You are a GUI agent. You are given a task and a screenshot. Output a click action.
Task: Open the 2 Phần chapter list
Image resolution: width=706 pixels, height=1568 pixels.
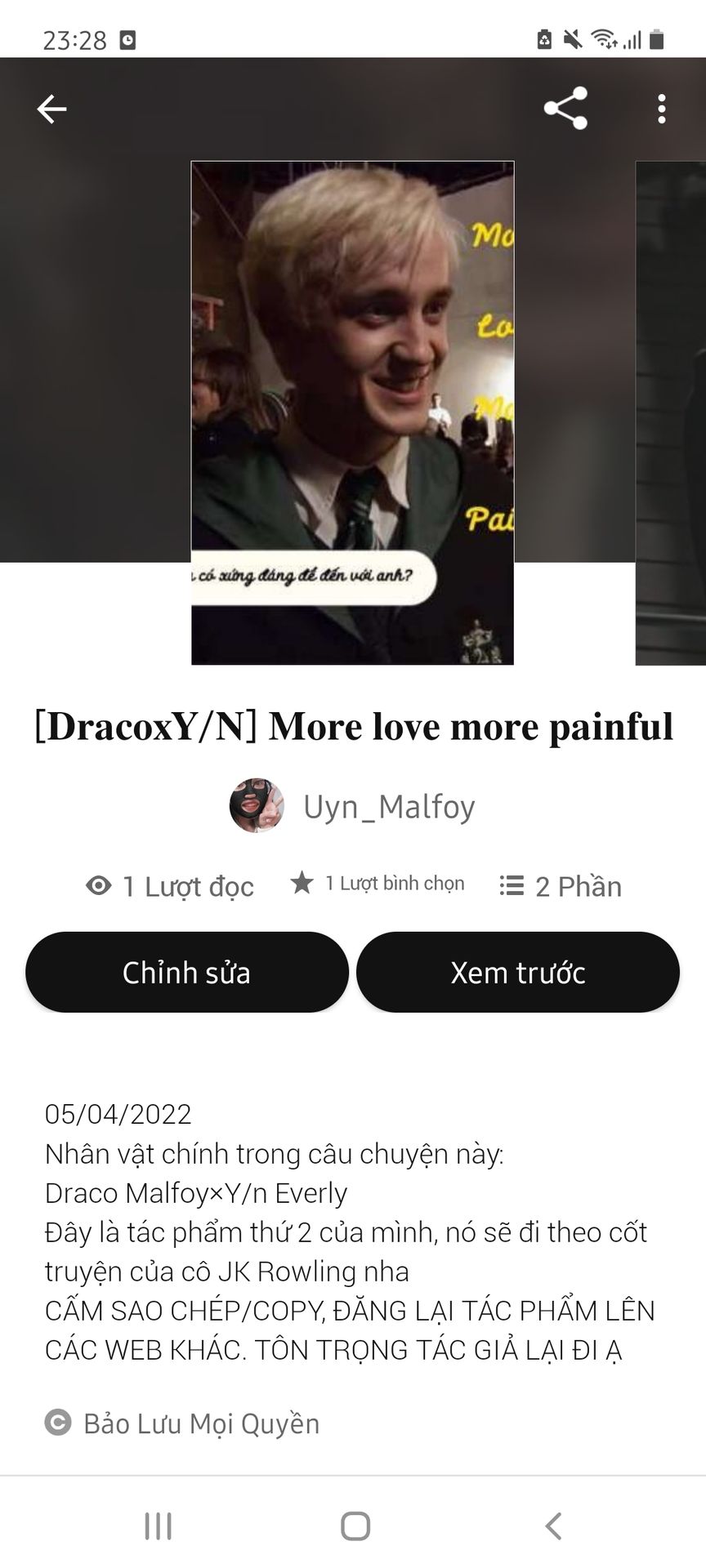pyautogui.click(x=561, y=886)
